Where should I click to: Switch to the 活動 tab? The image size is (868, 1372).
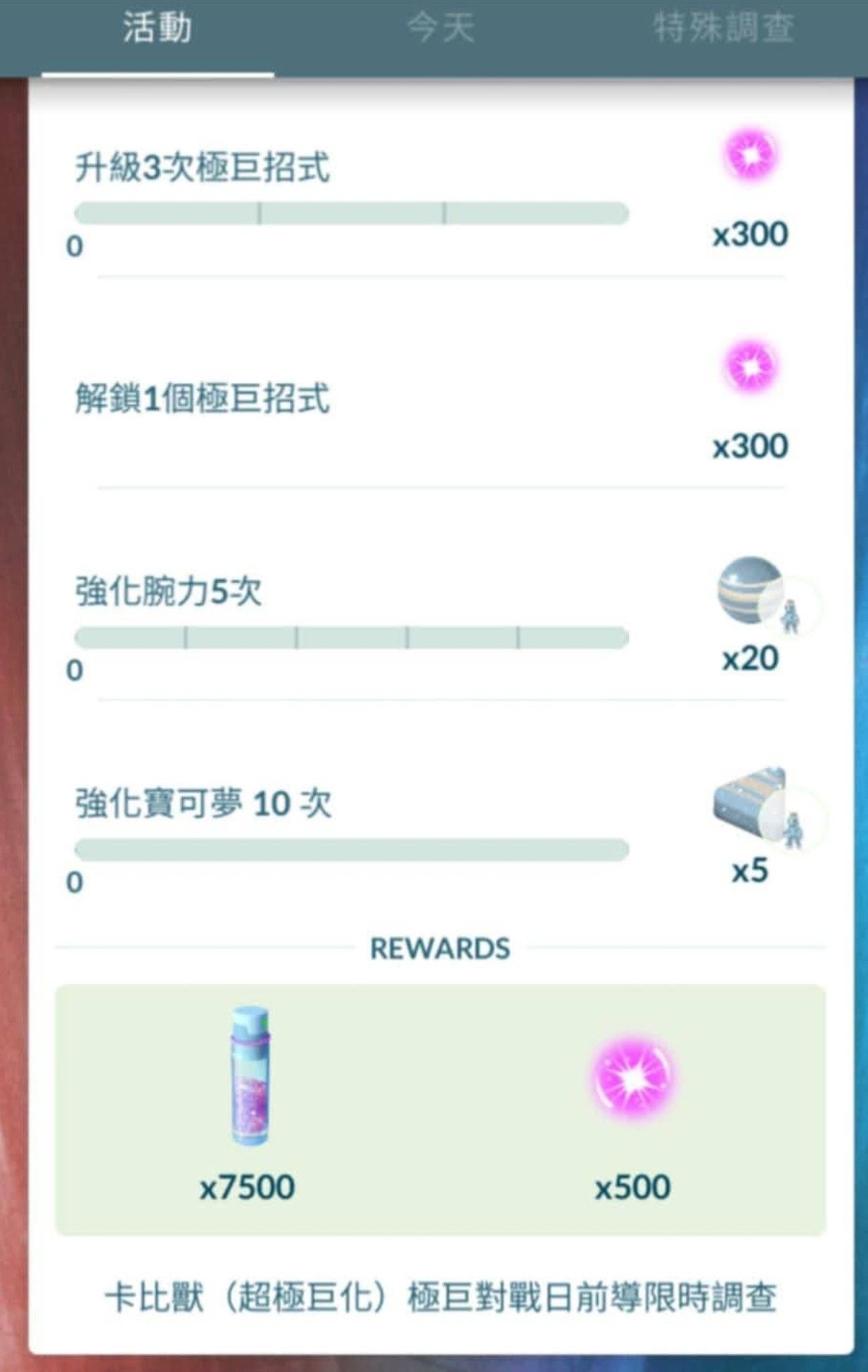(x=158, y=30)
